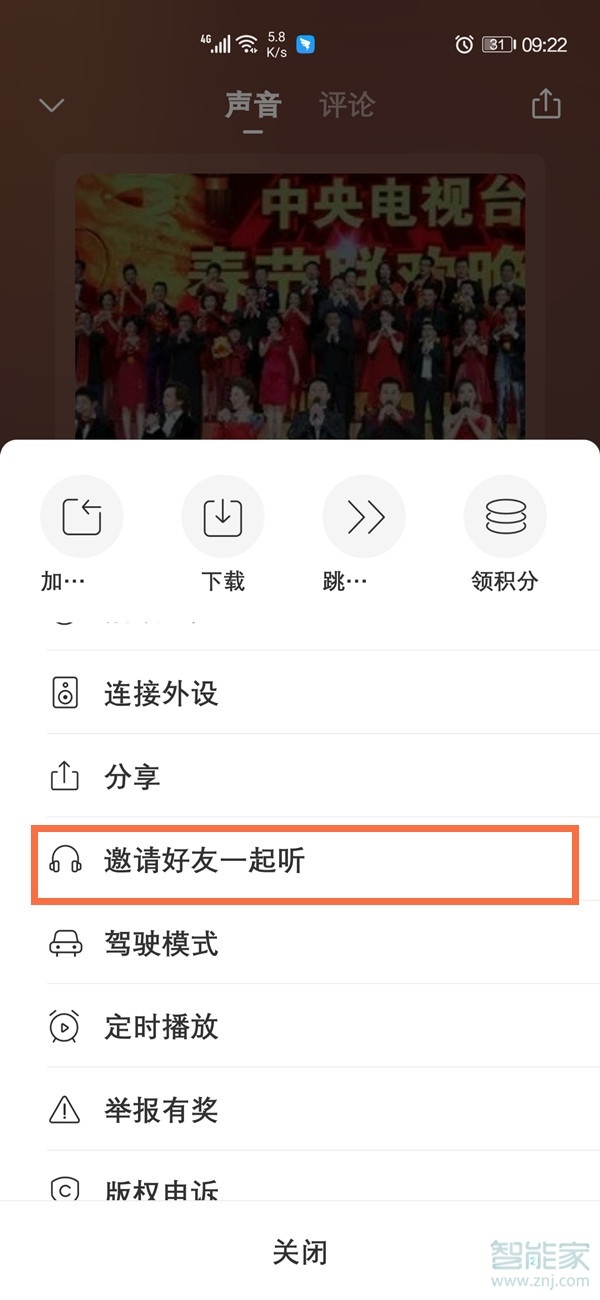Open 举报有奖 report option

pos(160,1109)
